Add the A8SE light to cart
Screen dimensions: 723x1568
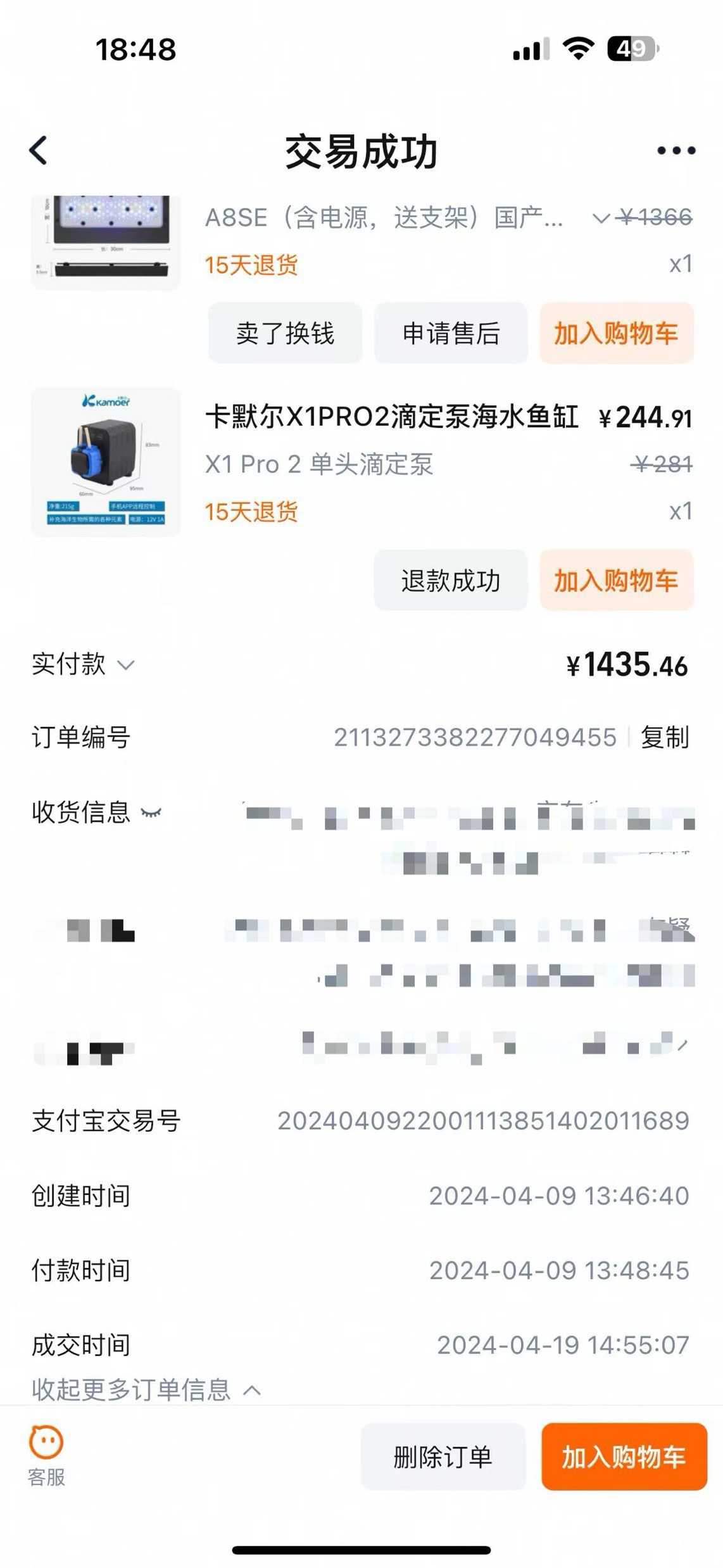click(616, 333)
